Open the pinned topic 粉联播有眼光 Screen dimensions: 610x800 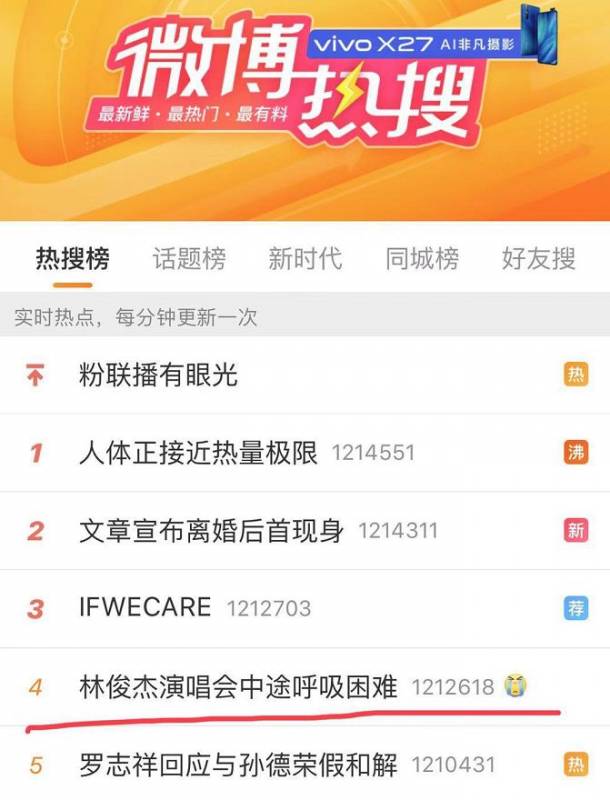[x=158, y=375]
